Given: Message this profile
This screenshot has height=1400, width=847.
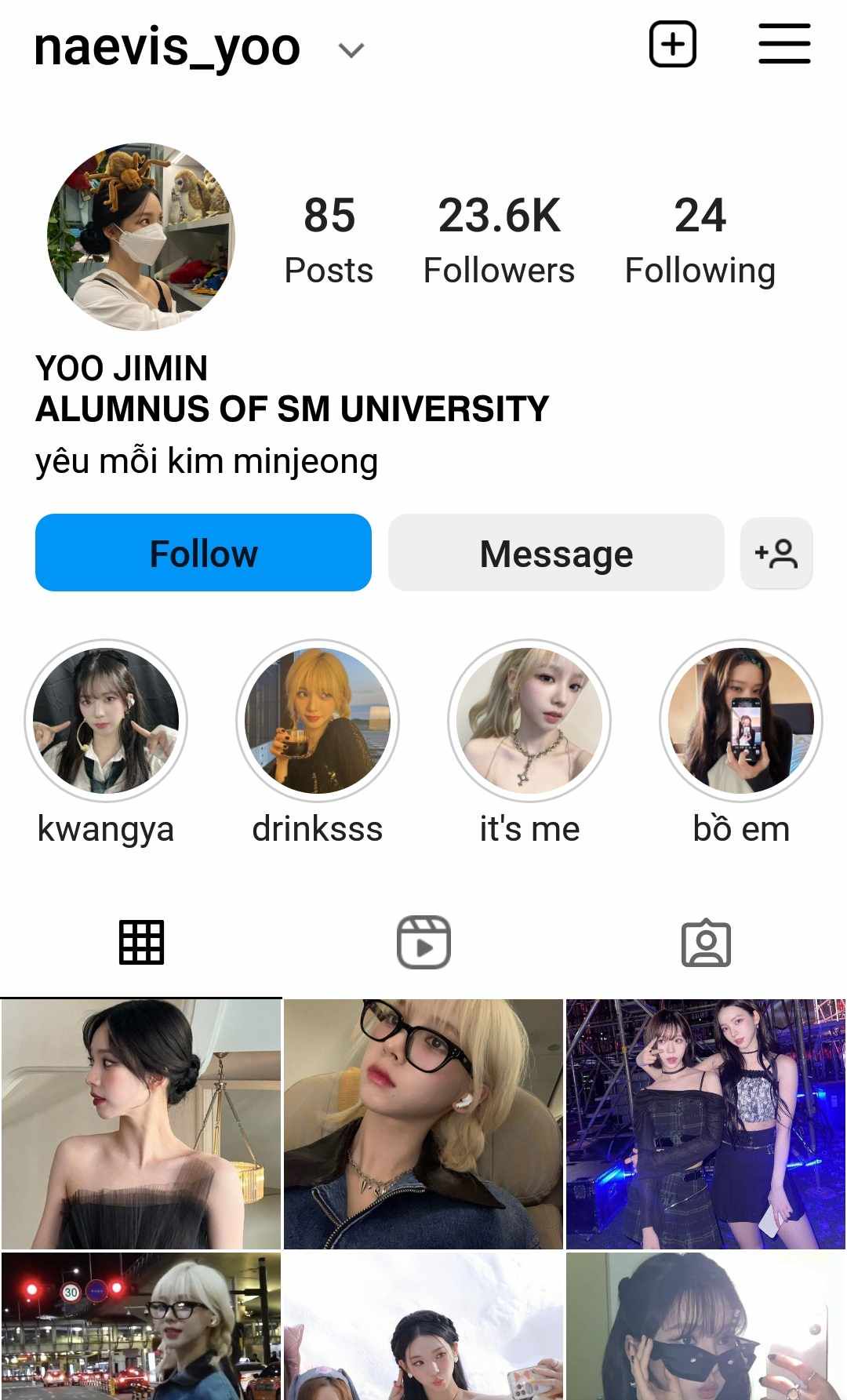Looking at the screenshot, I should [x=556, y=553].
